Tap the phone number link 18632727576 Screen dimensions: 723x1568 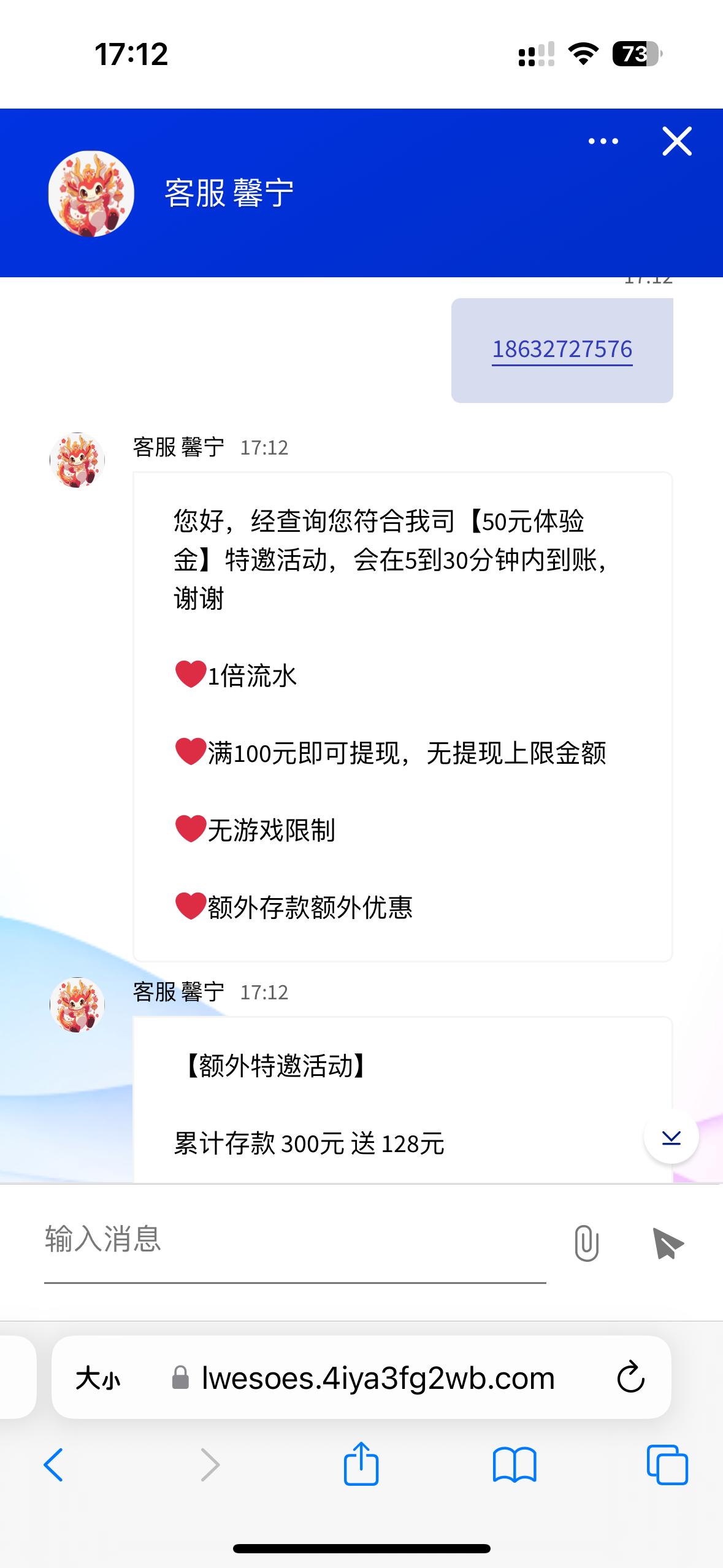pos(562,350)
